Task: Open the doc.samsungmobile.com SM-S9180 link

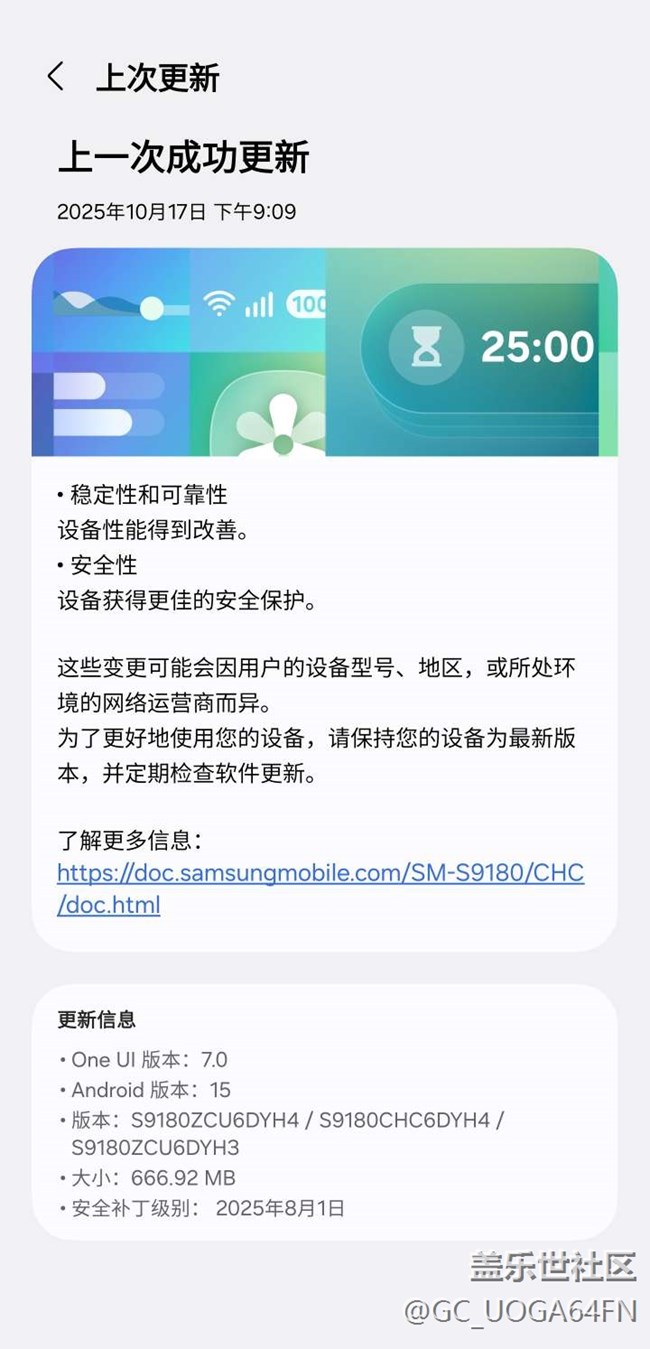Action: tap(320, 873)
